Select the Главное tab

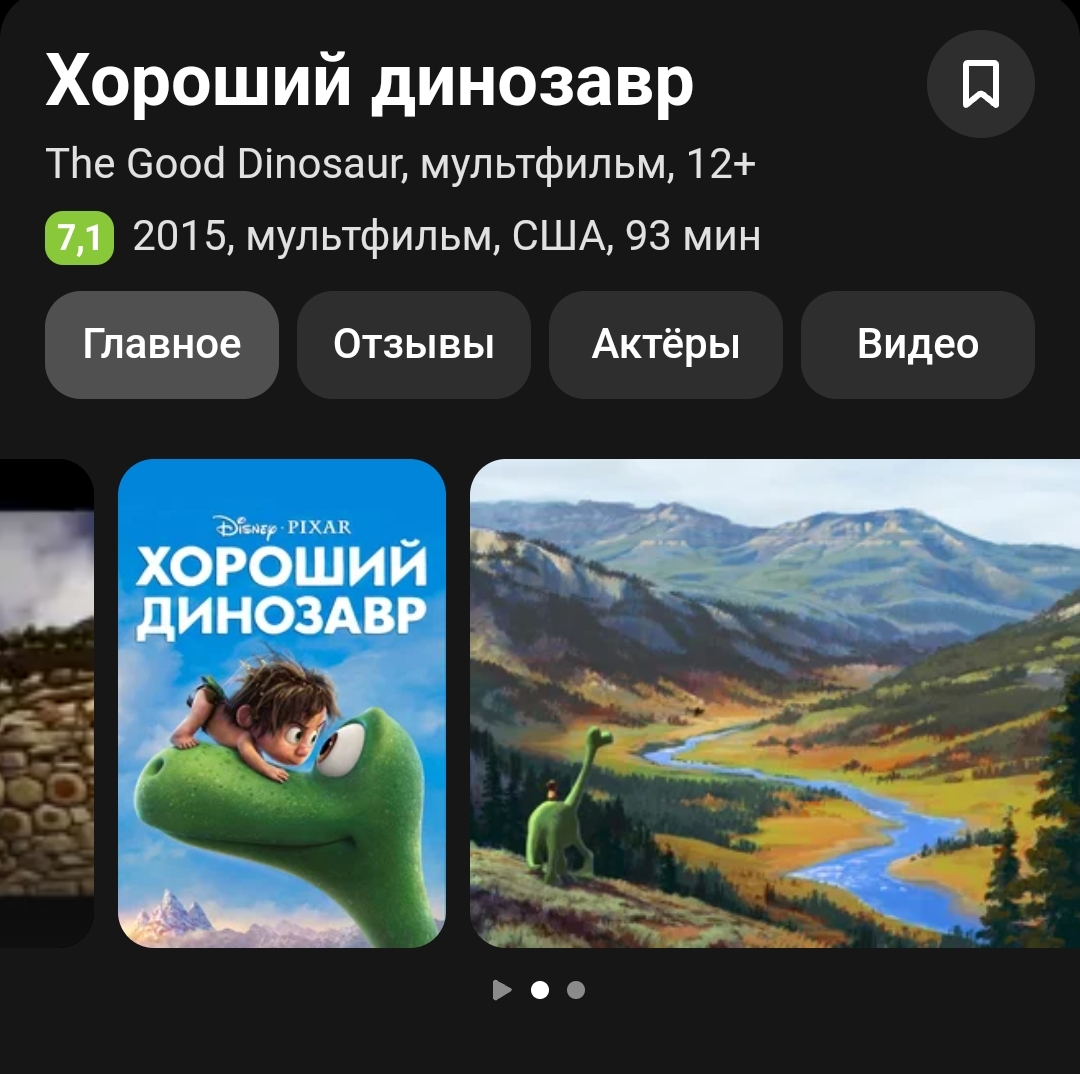pyautogui.click(x=161, y=344)
